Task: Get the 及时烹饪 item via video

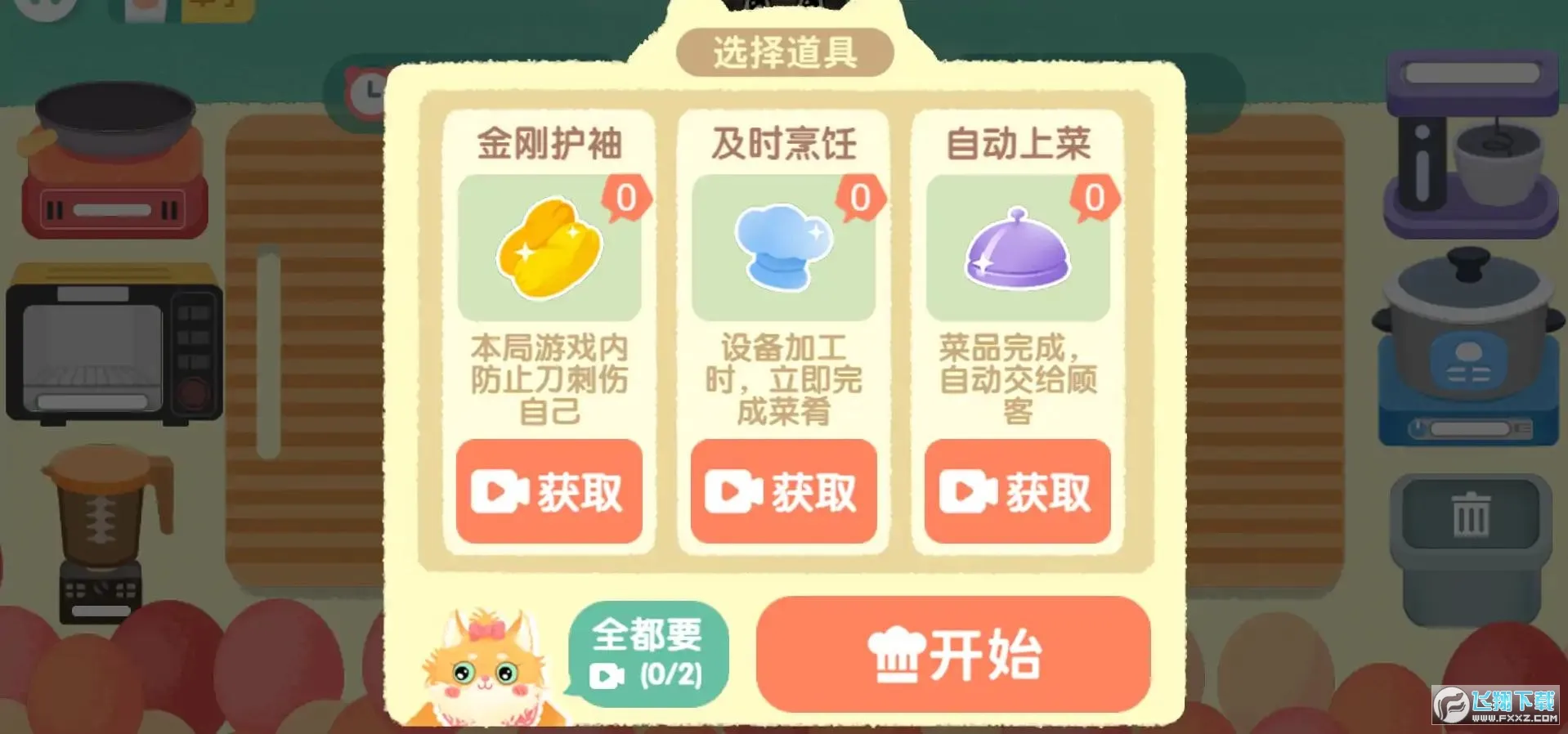Action: [x=783, y=491]
